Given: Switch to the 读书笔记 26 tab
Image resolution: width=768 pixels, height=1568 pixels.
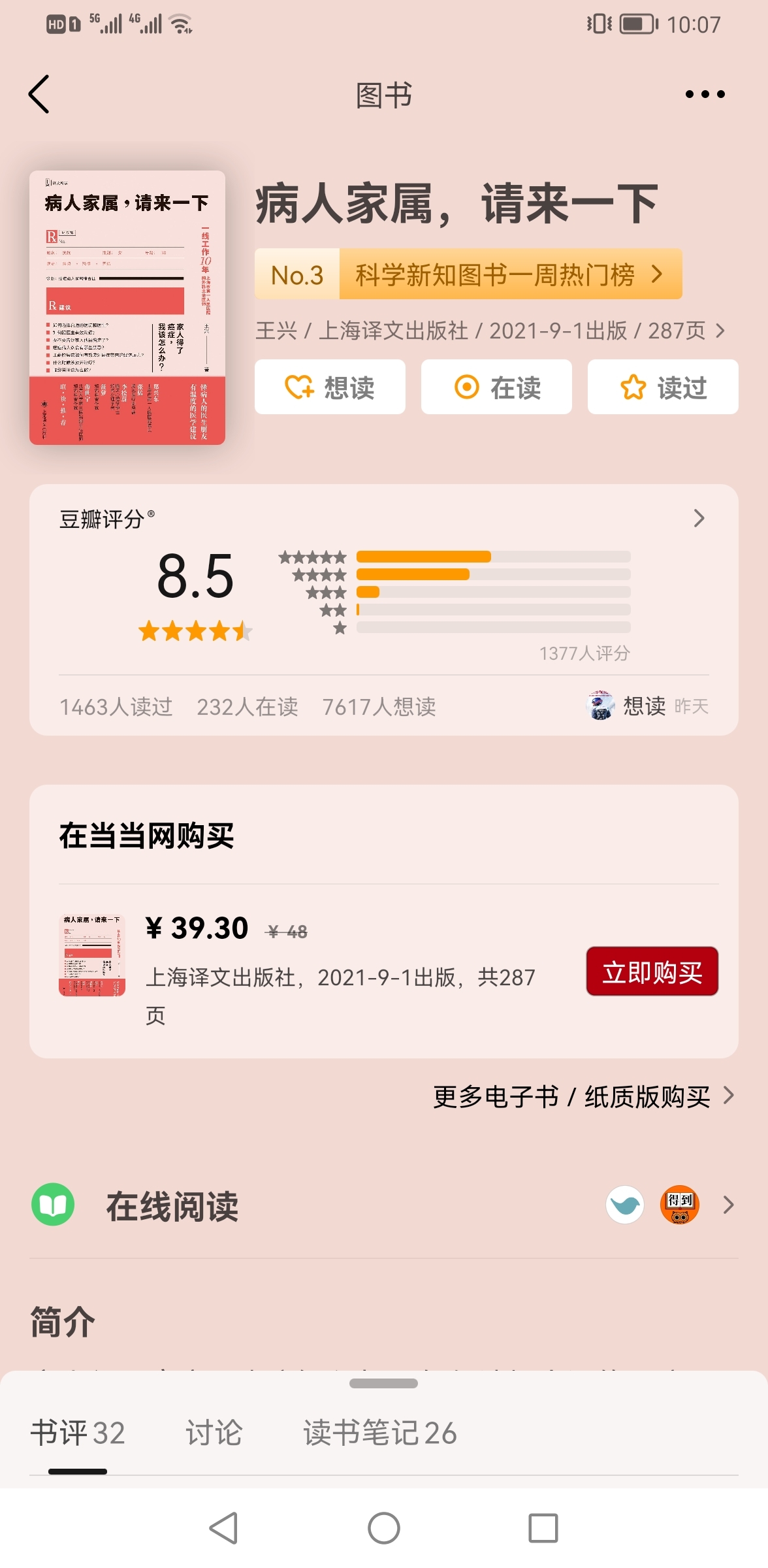Looking at the screenshot, I should click(x=379, y=1433).
